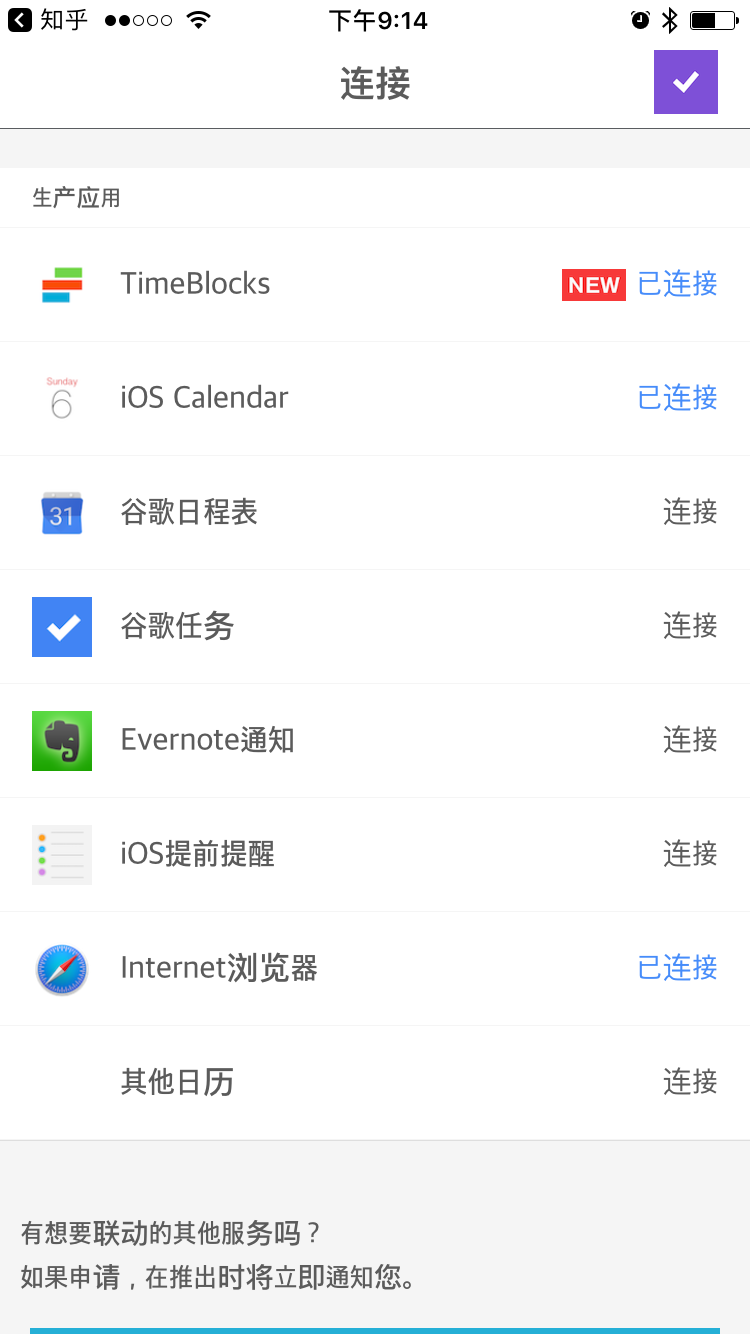Open the Internet浏览器 connection row
This screenshot has width=750, height=1334.
pos(375,968)
